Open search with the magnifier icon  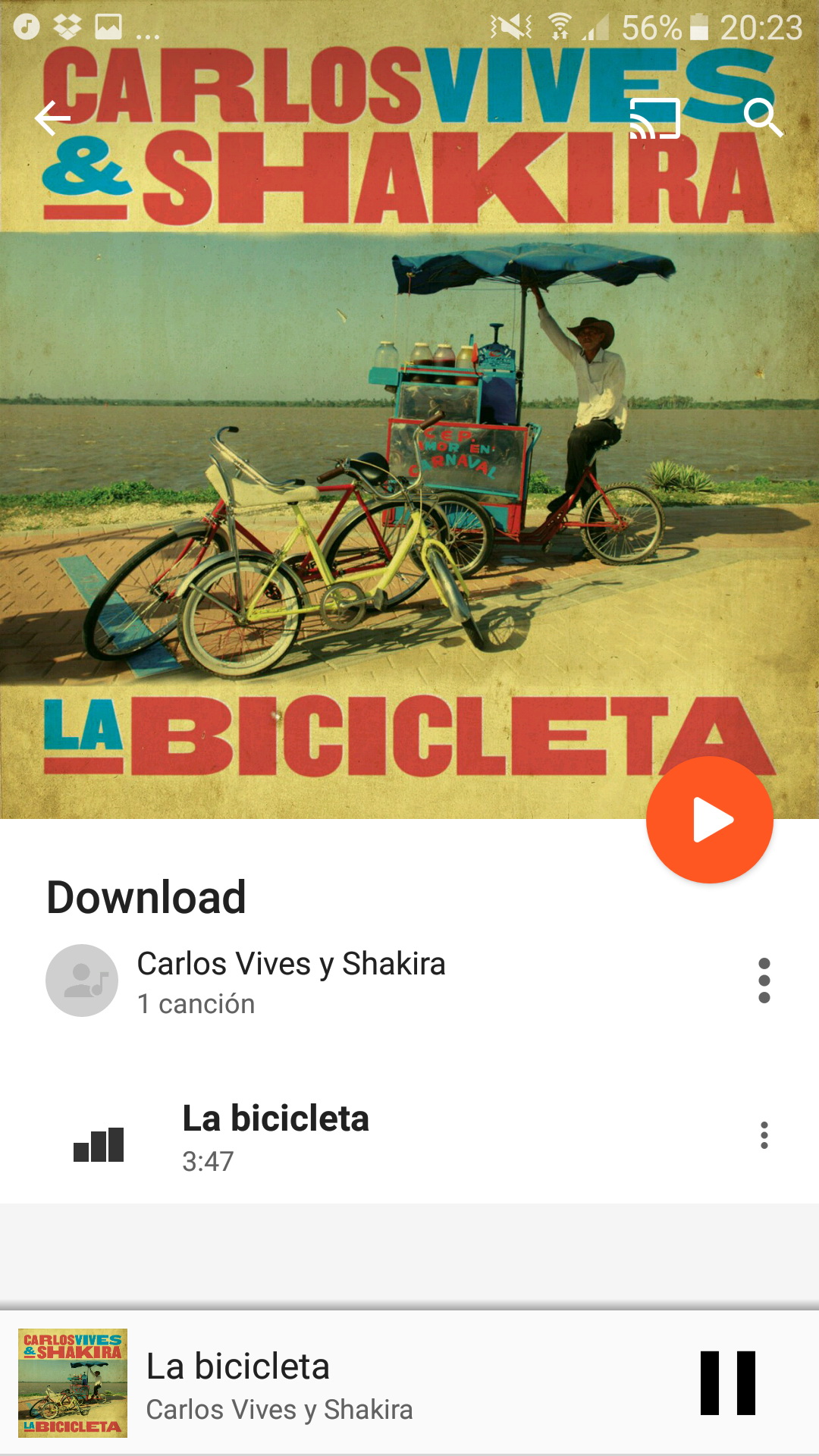(x=762, y=118)
